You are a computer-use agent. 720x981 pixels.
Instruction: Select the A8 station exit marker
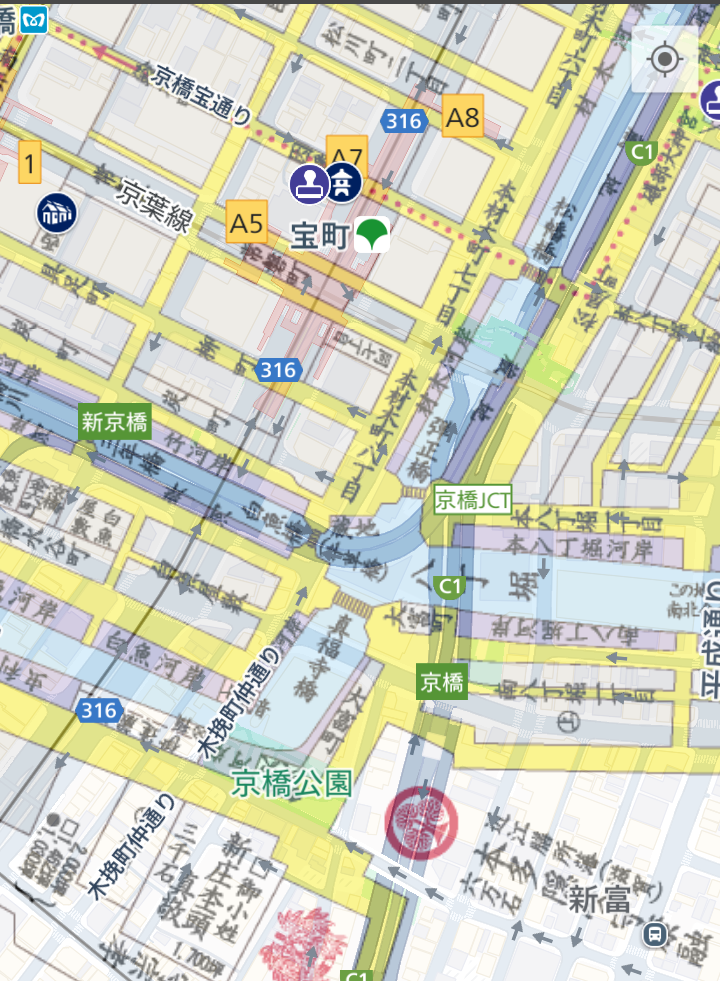pos(463,118)
